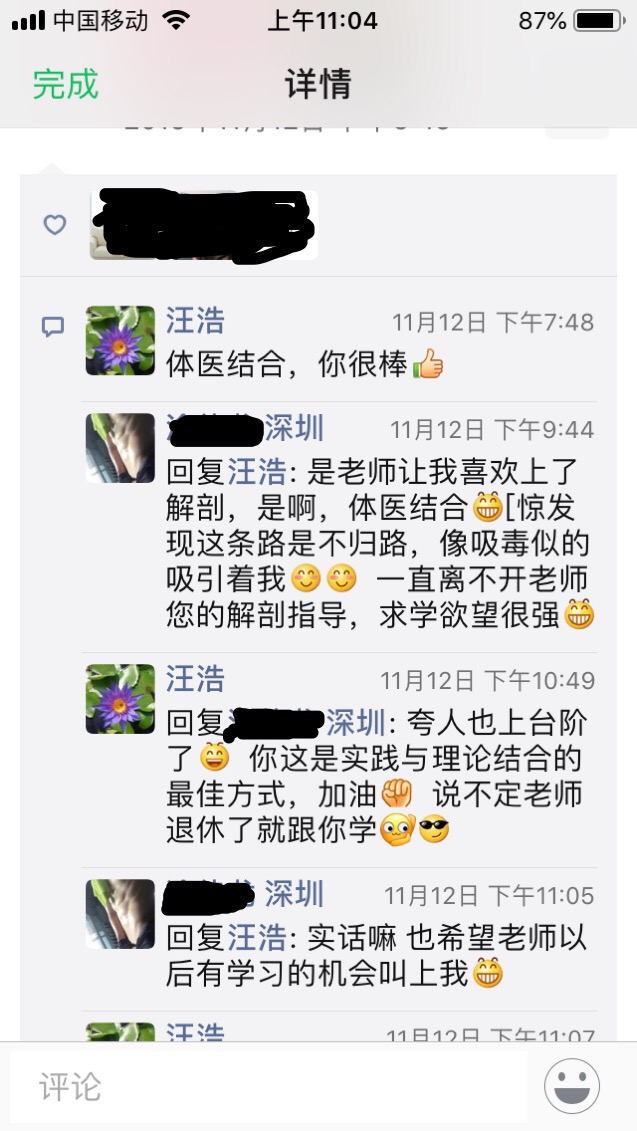The image size is (637, 1131).
Task: Tap 汪浩's lotus avatar on the 10:49 comment
Action: (x=120, y=698)
